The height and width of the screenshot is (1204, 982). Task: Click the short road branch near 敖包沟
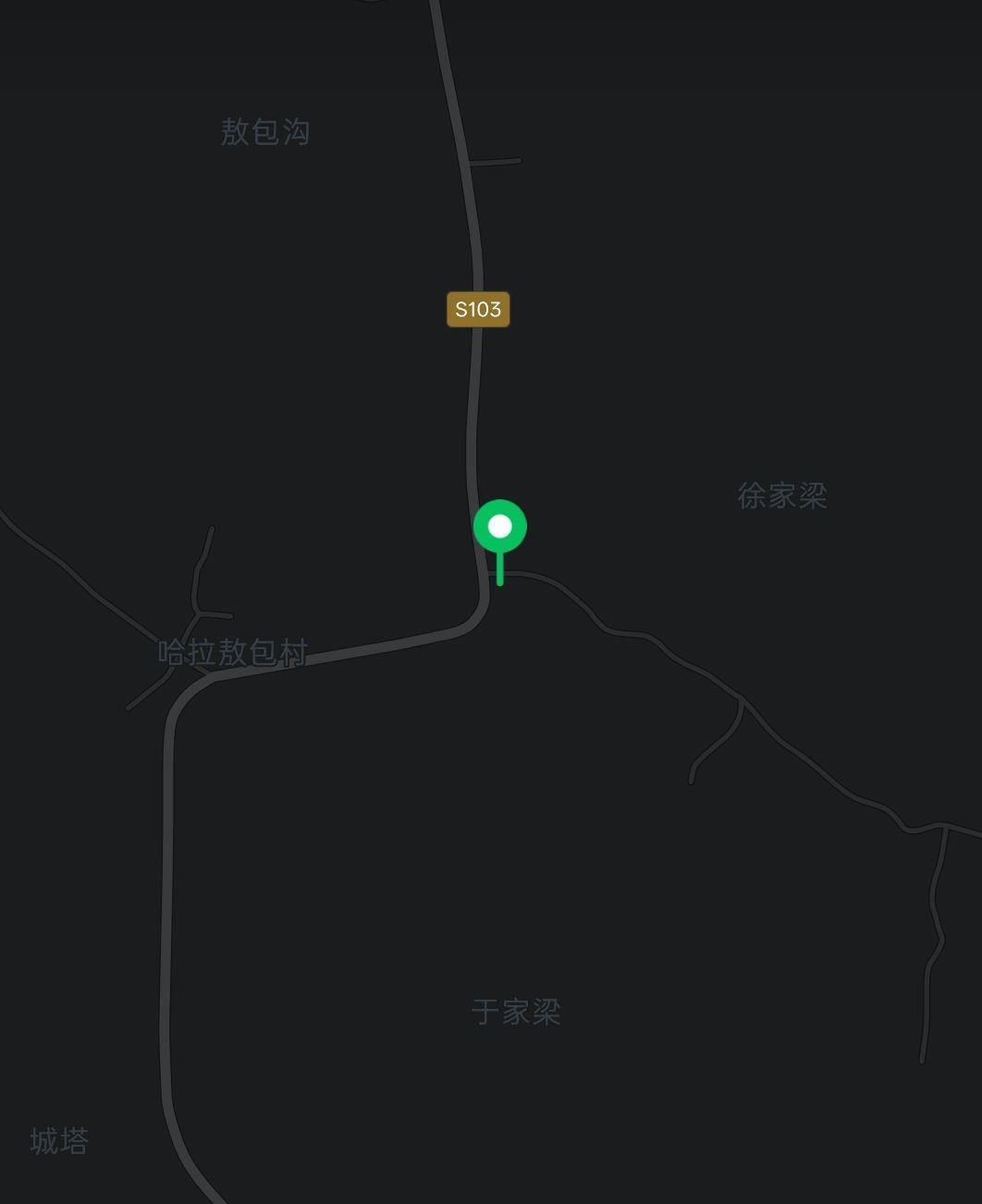[495, 162]
